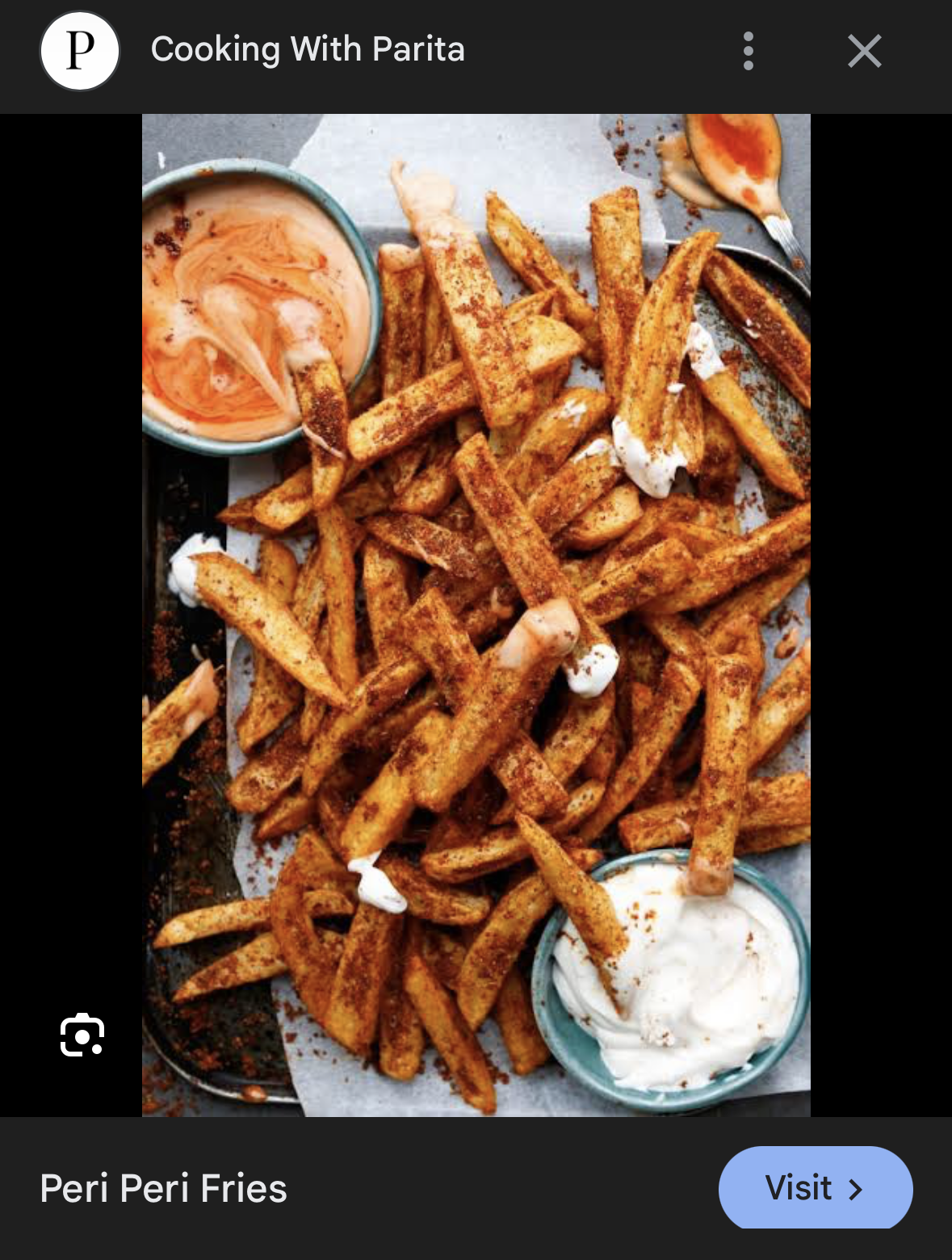
Task: Close the image viewer
Action: click(x=864, y=52)
